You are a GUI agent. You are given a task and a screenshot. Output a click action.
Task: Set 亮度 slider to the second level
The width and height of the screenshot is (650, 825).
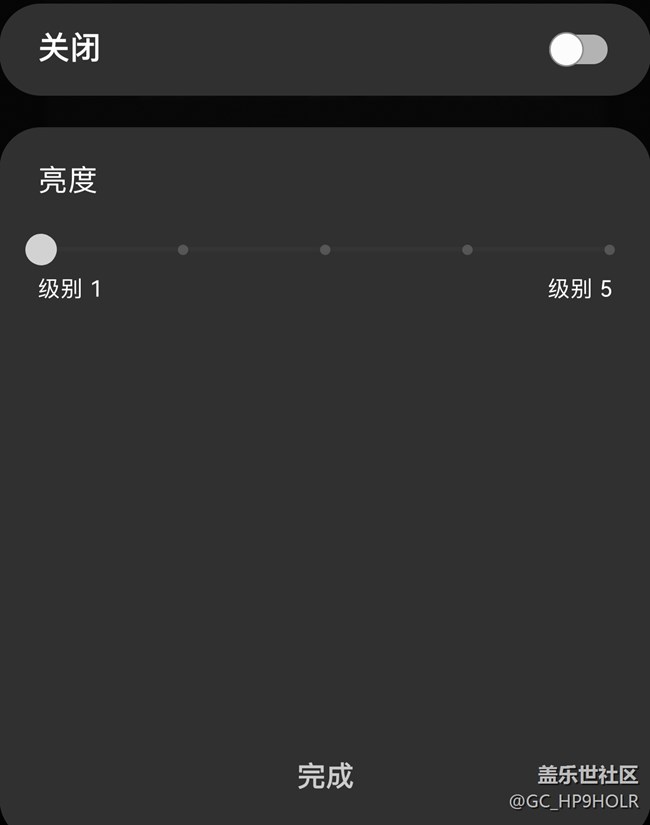click(183, 250)
